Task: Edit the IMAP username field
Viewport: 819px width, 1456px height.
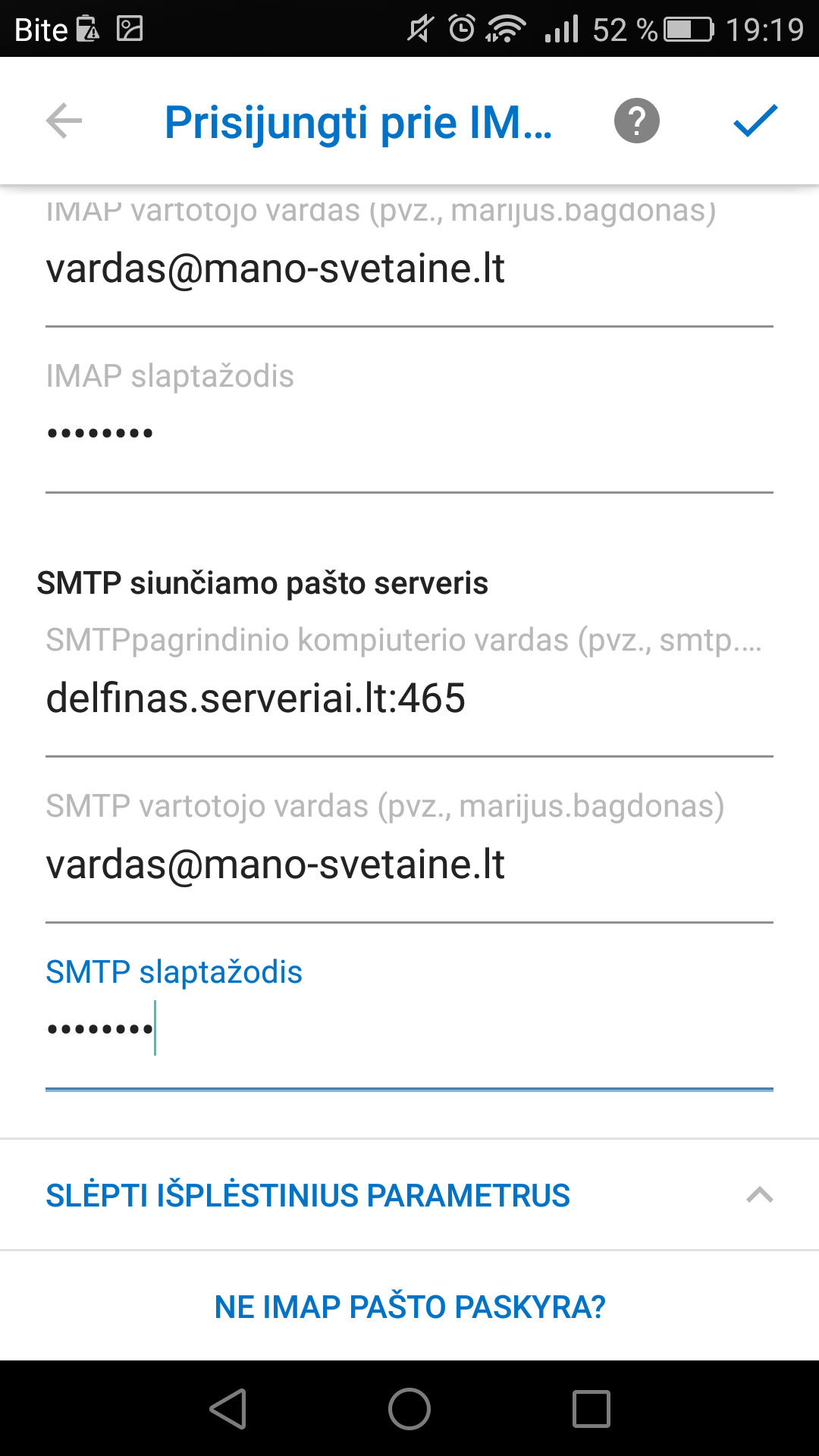Action: [x=409, y=270]
